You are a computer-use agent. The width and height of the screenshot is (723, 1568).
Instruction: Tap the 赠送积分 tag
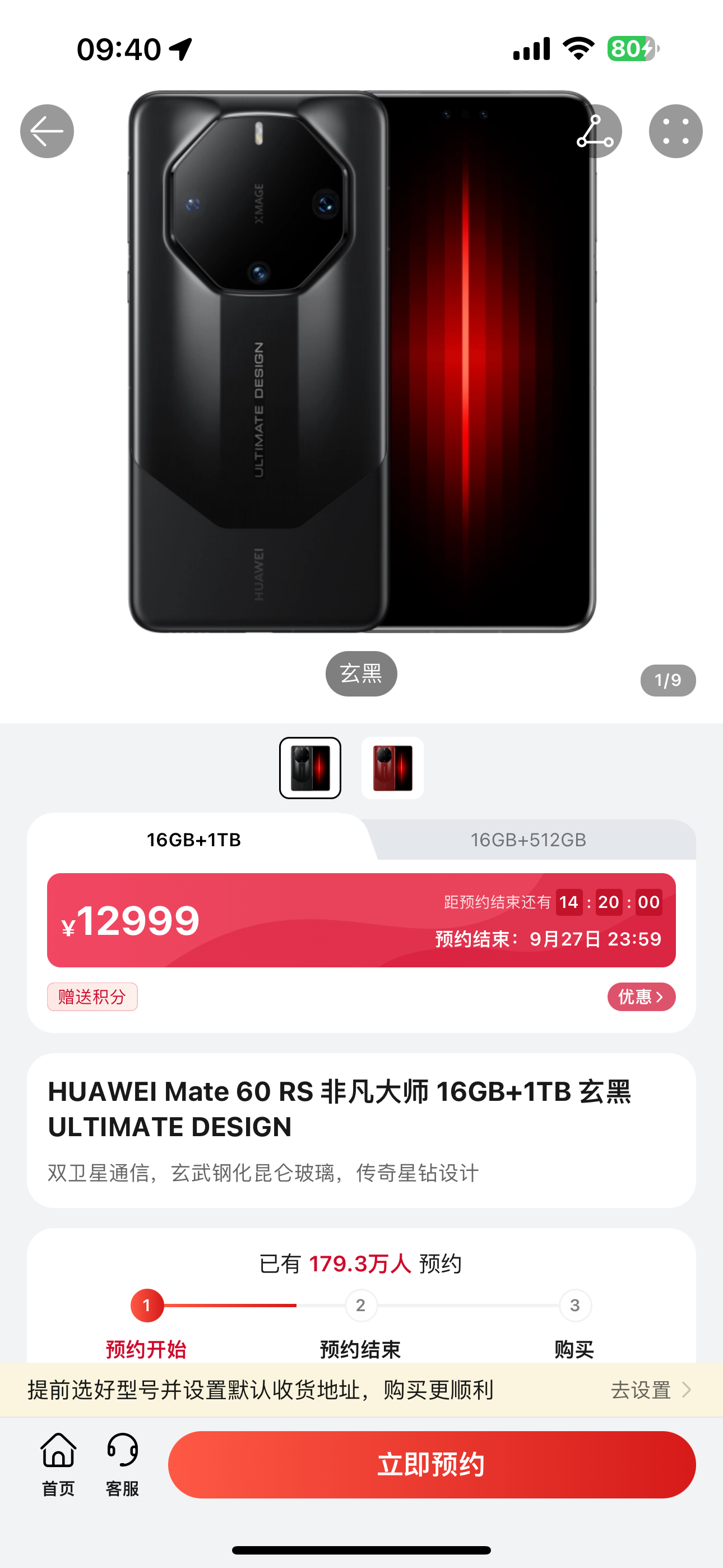tap(92, 997)
